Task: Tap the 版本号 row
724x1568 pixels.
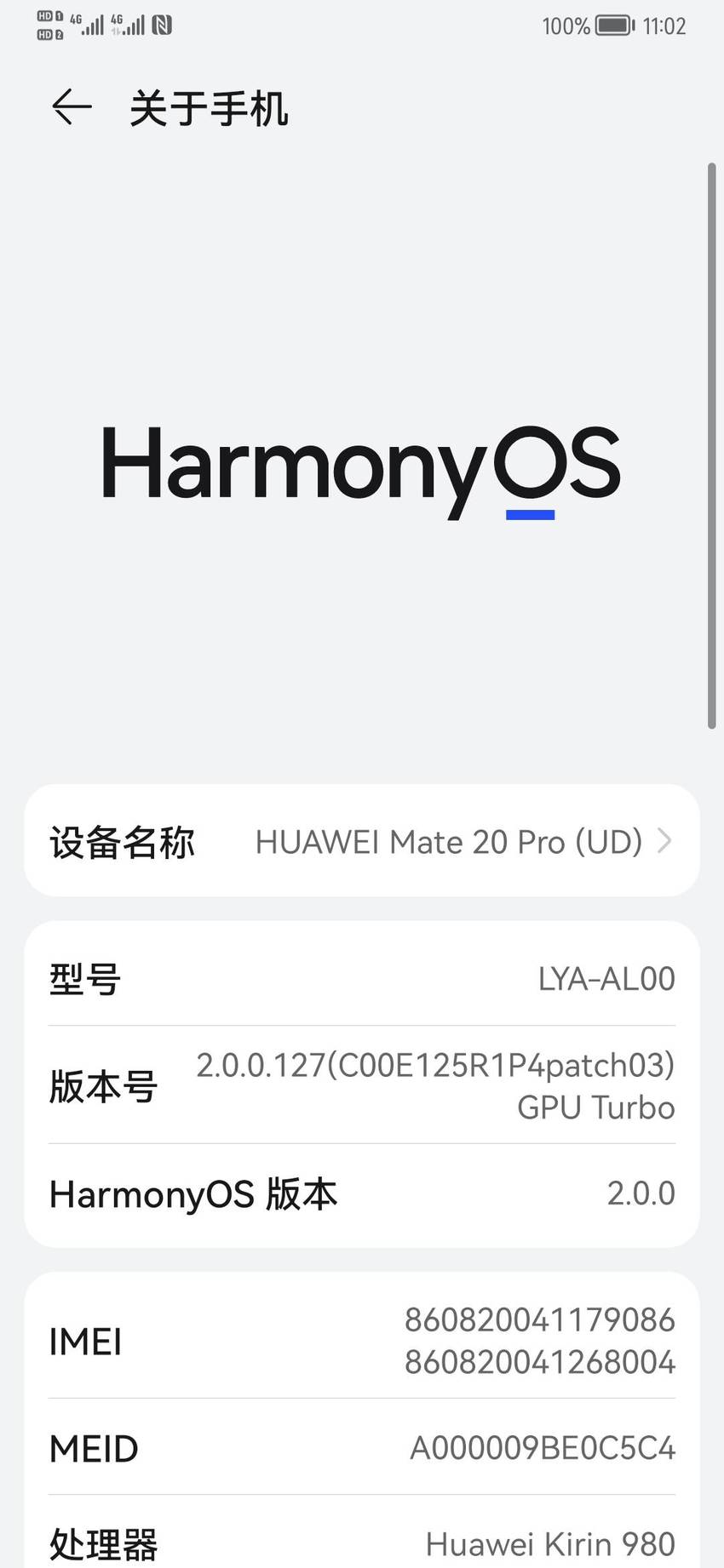Action: coord(362,1085)
